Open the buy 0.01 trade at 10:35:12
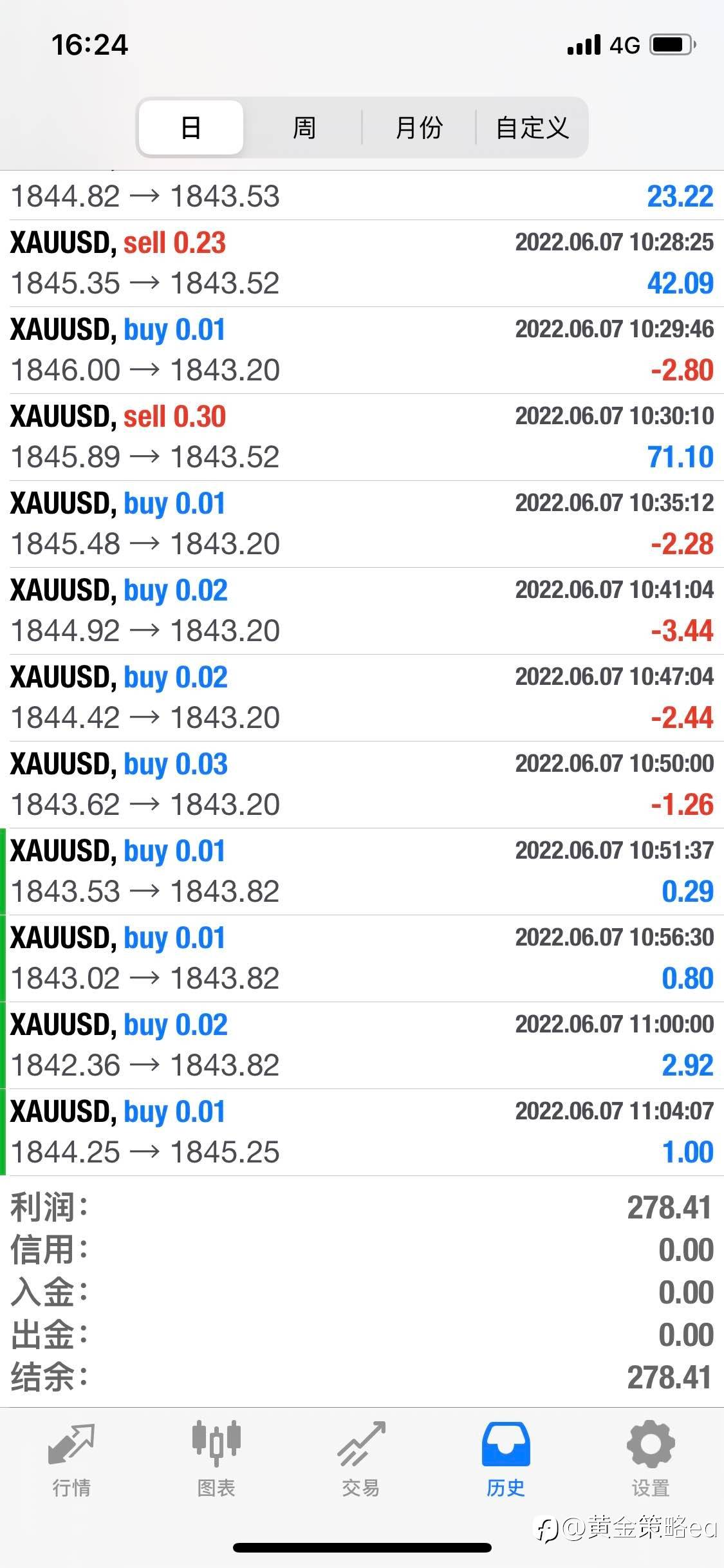 point(362,524)
